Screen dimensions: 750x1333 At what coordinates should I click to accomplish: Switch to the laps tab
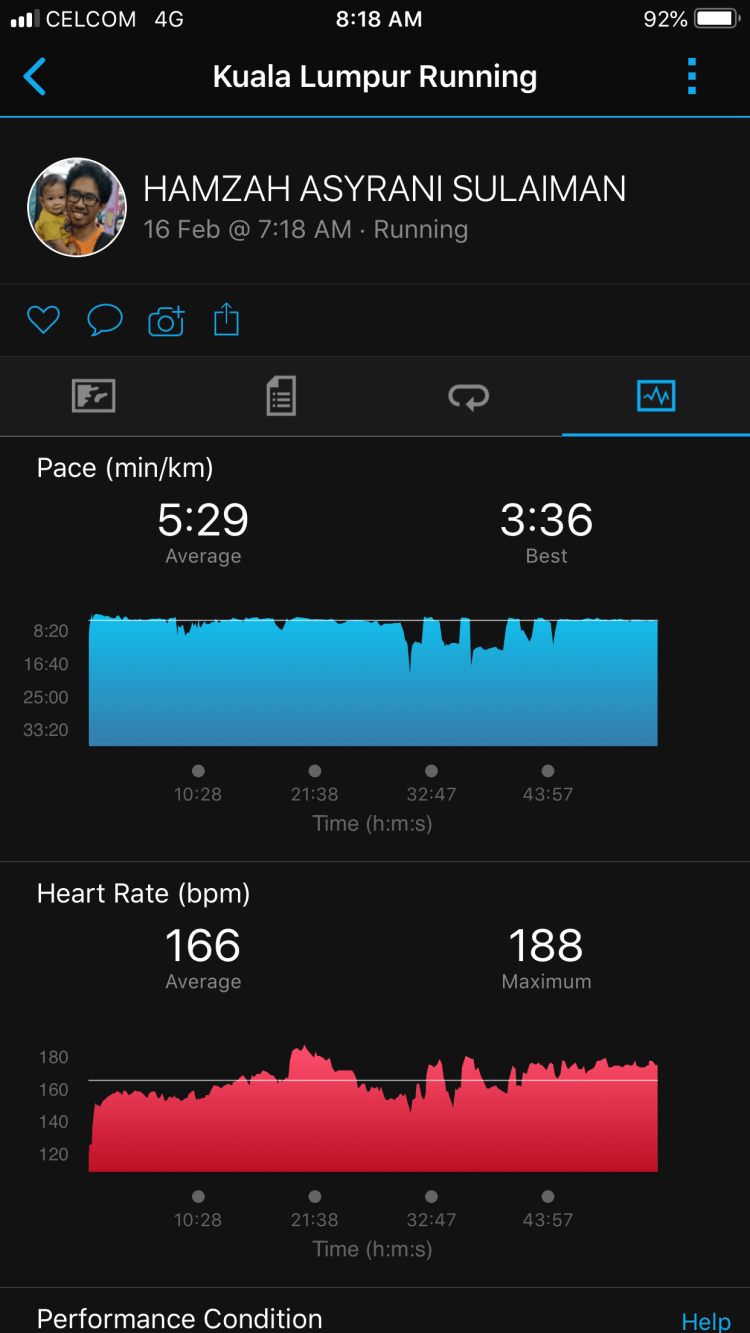468,397
